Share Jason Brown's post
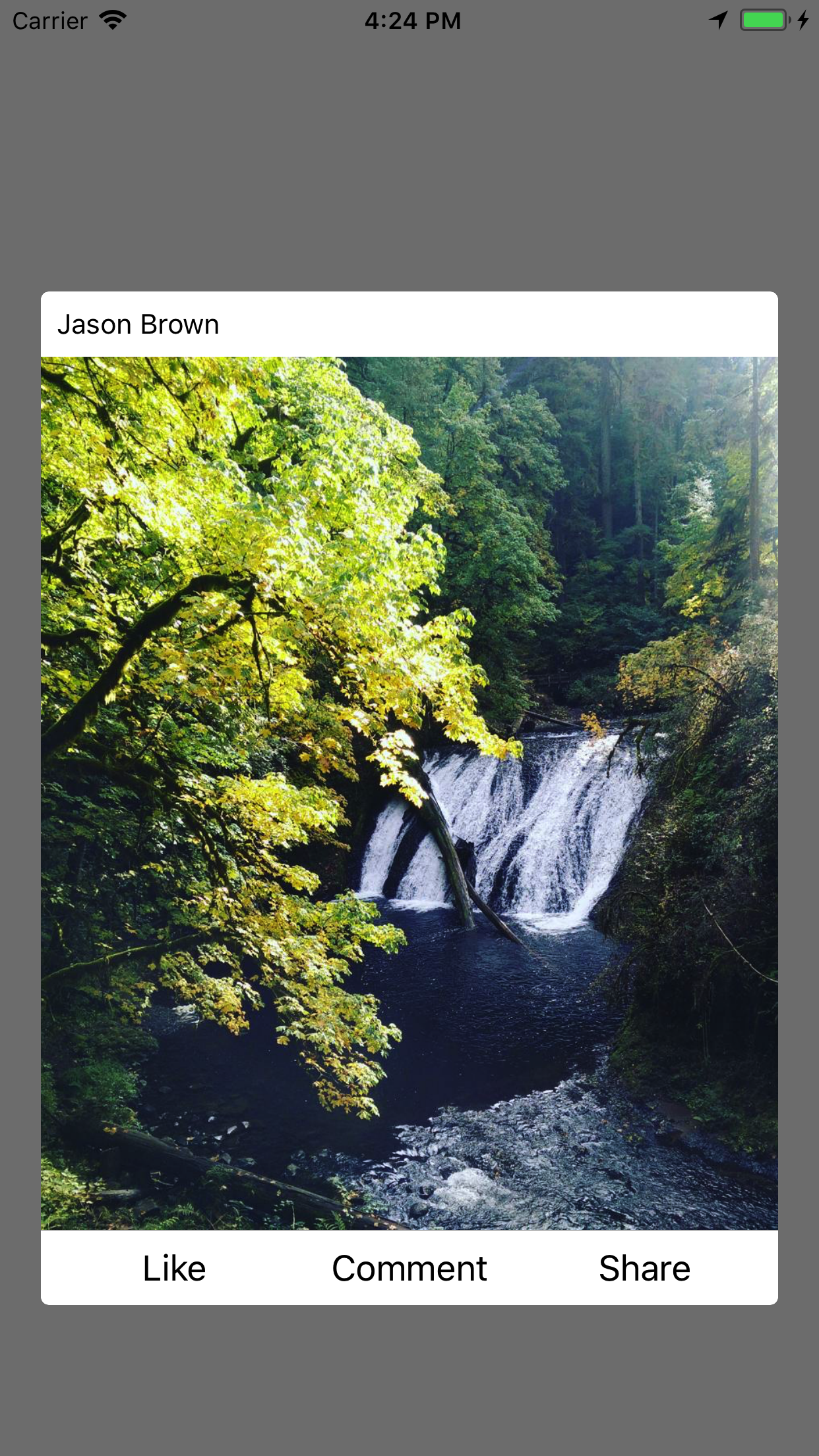This screenshot has width=819, height=1456. [644, 1268]
